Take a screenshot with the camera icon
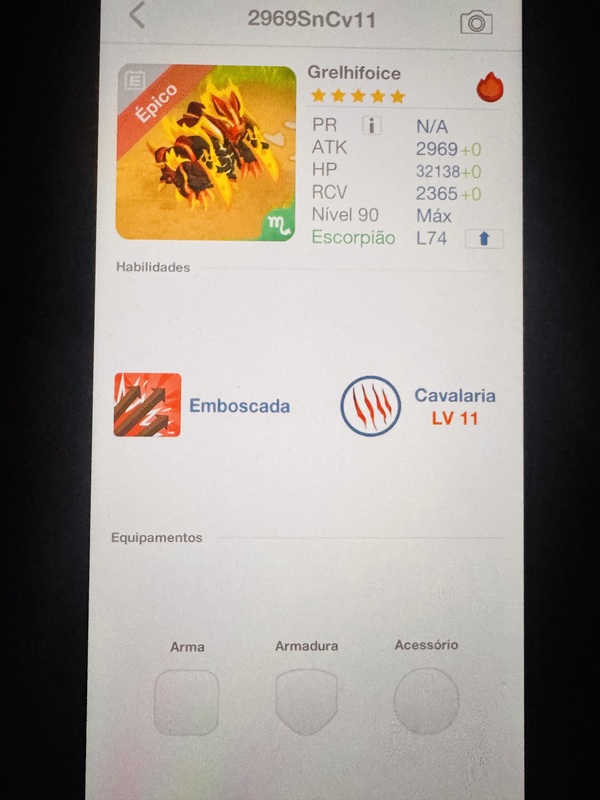 (x=476, y=22)
